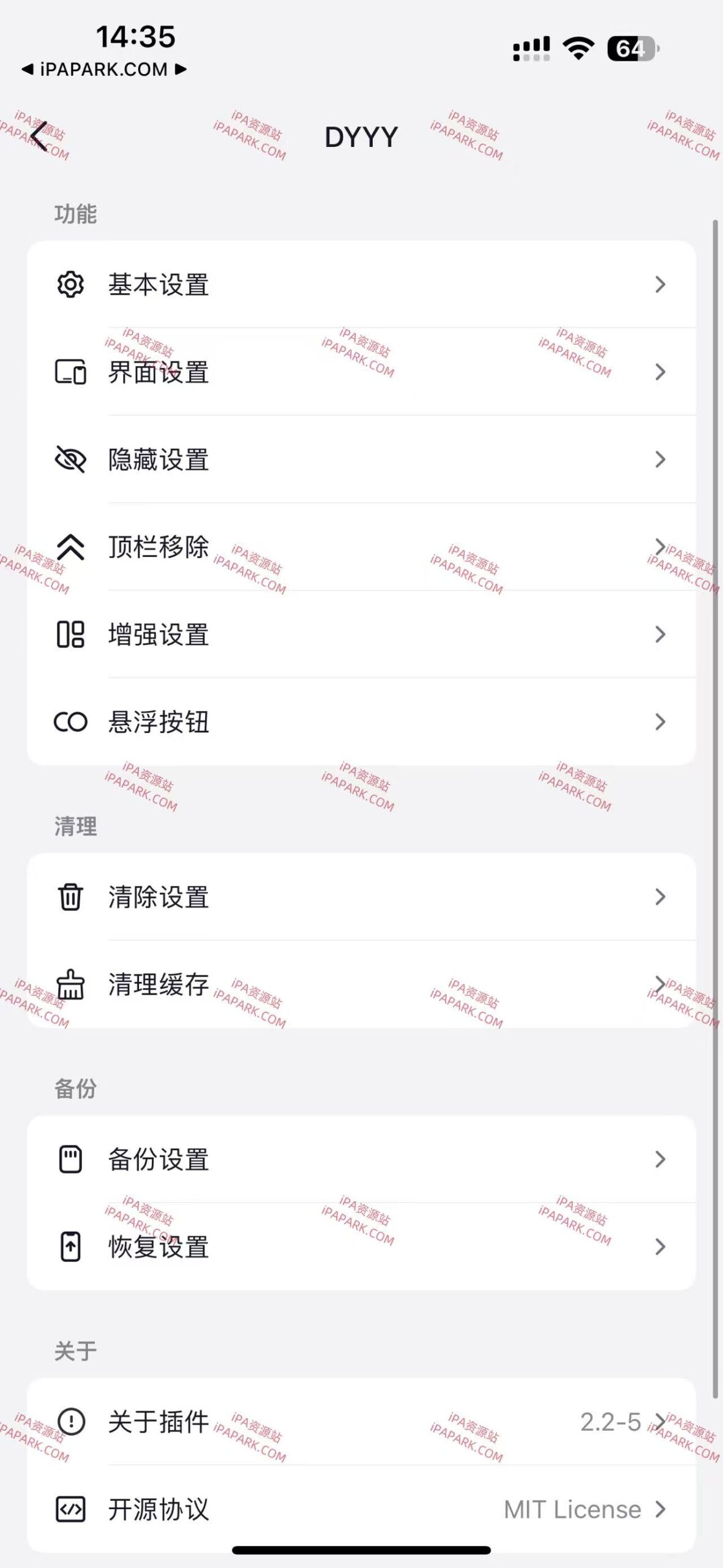Screen dimensions: 723x1568
Task: Click the backup icon next to 备份设置
Action: click(x=70, y=1159)
